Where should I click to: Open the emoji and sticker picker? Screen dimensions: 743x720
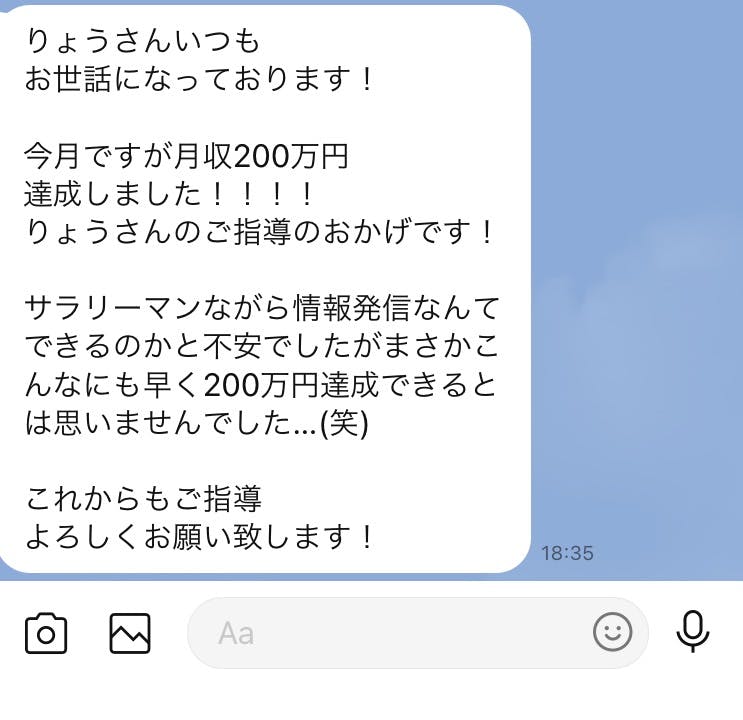612,632
